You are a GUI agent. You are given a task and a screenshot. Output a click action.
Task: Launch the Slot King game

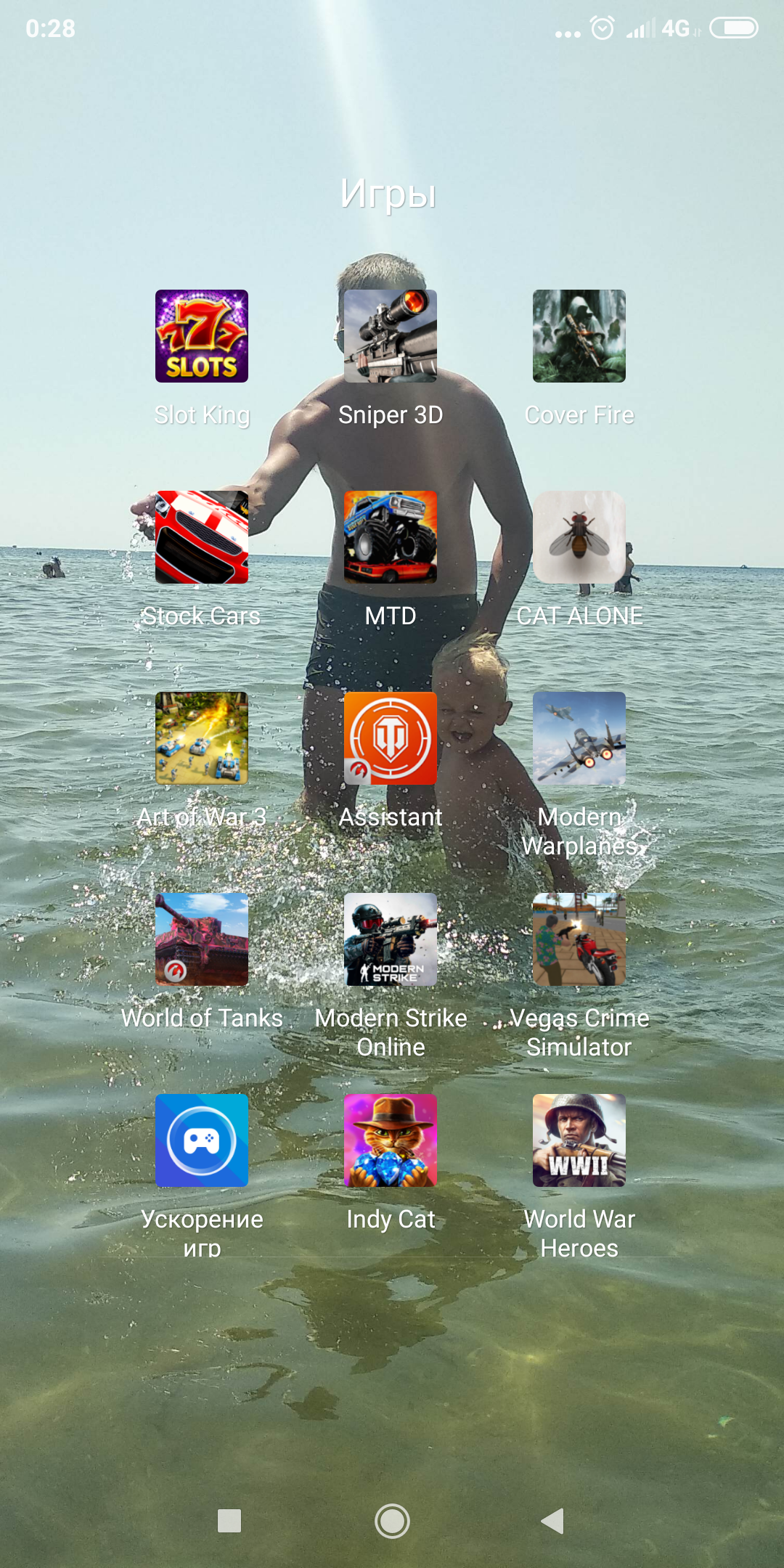pyautogui.click(x=202, y=336)
